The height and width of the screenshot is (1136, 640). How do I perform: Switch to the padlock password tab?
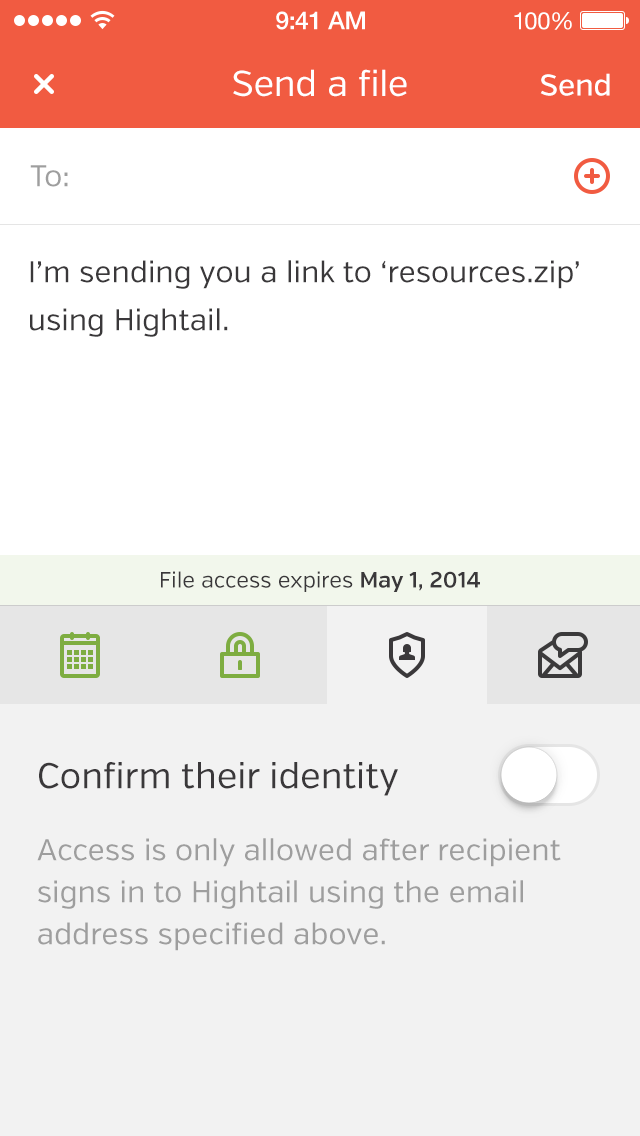(x=240, y=655)
